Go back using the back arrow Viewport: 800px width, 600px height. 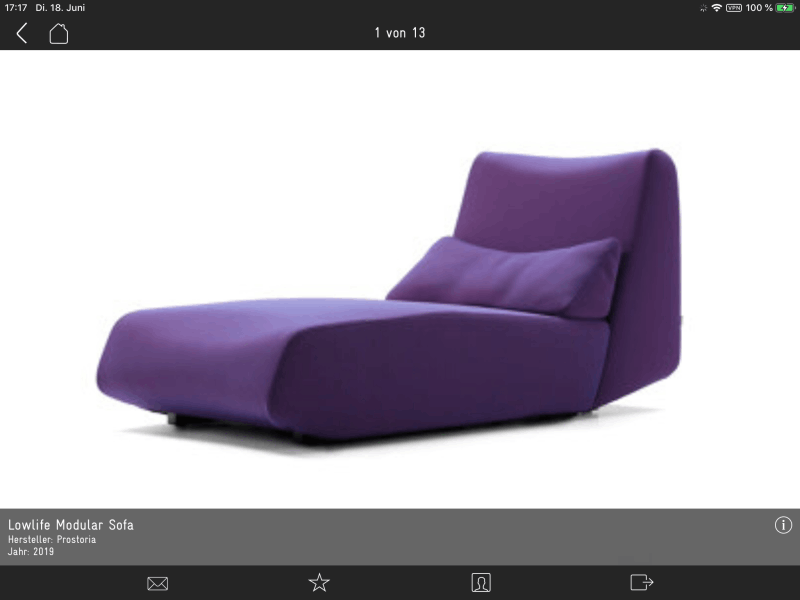click(x=22, y=33)
